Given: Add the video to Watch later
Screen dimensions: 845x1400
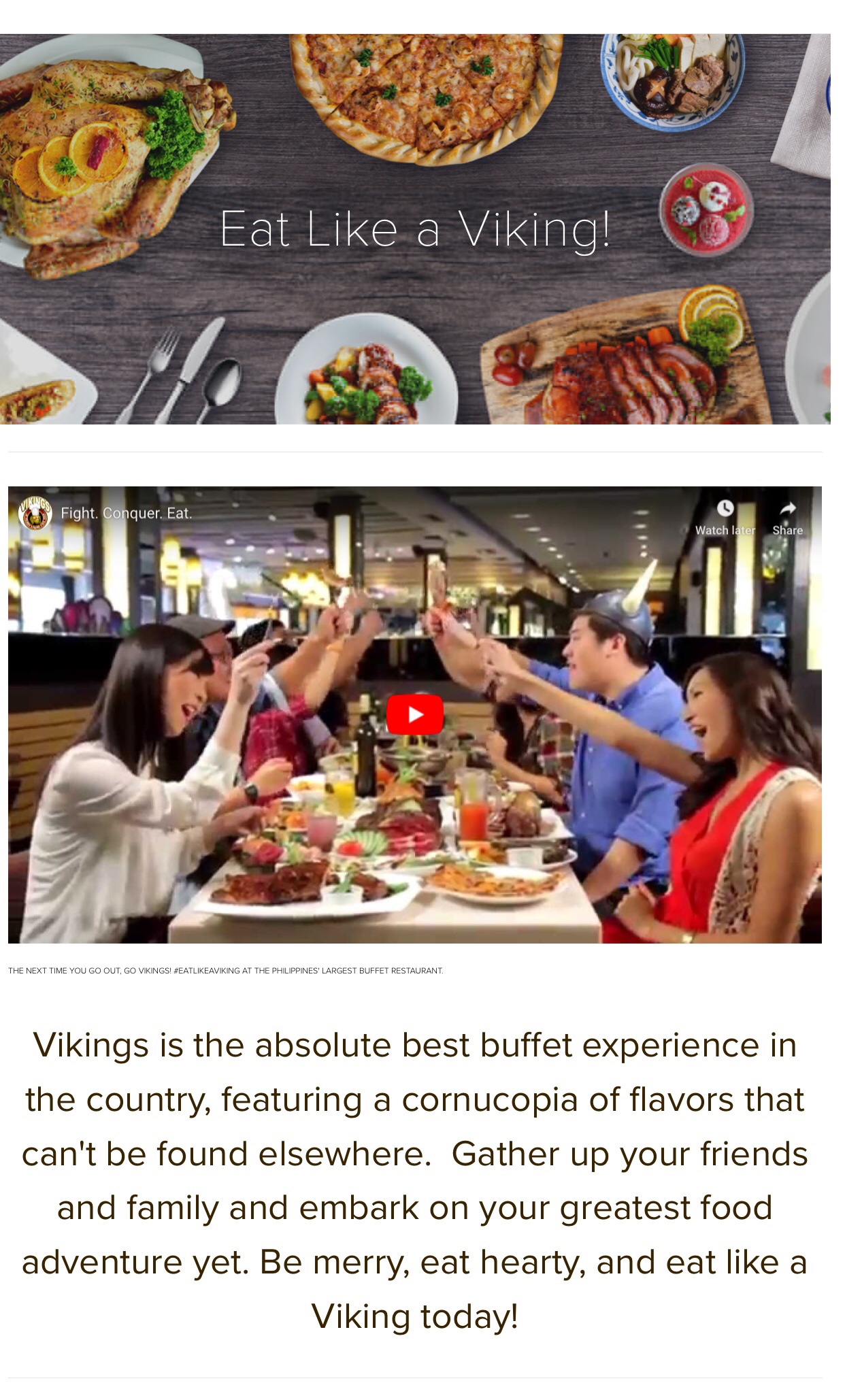Looking at the screenshot, I should coord(725,516).
